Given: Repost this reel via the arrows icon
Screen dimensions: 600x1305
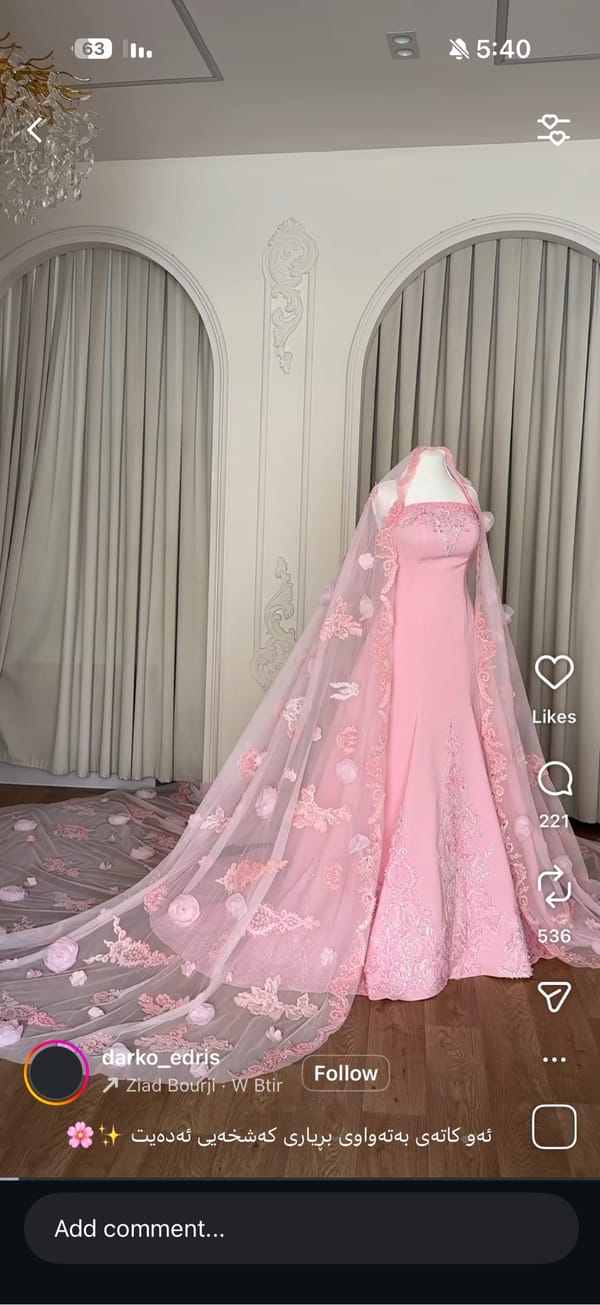Looking at the screenshot, I should 554,888.
